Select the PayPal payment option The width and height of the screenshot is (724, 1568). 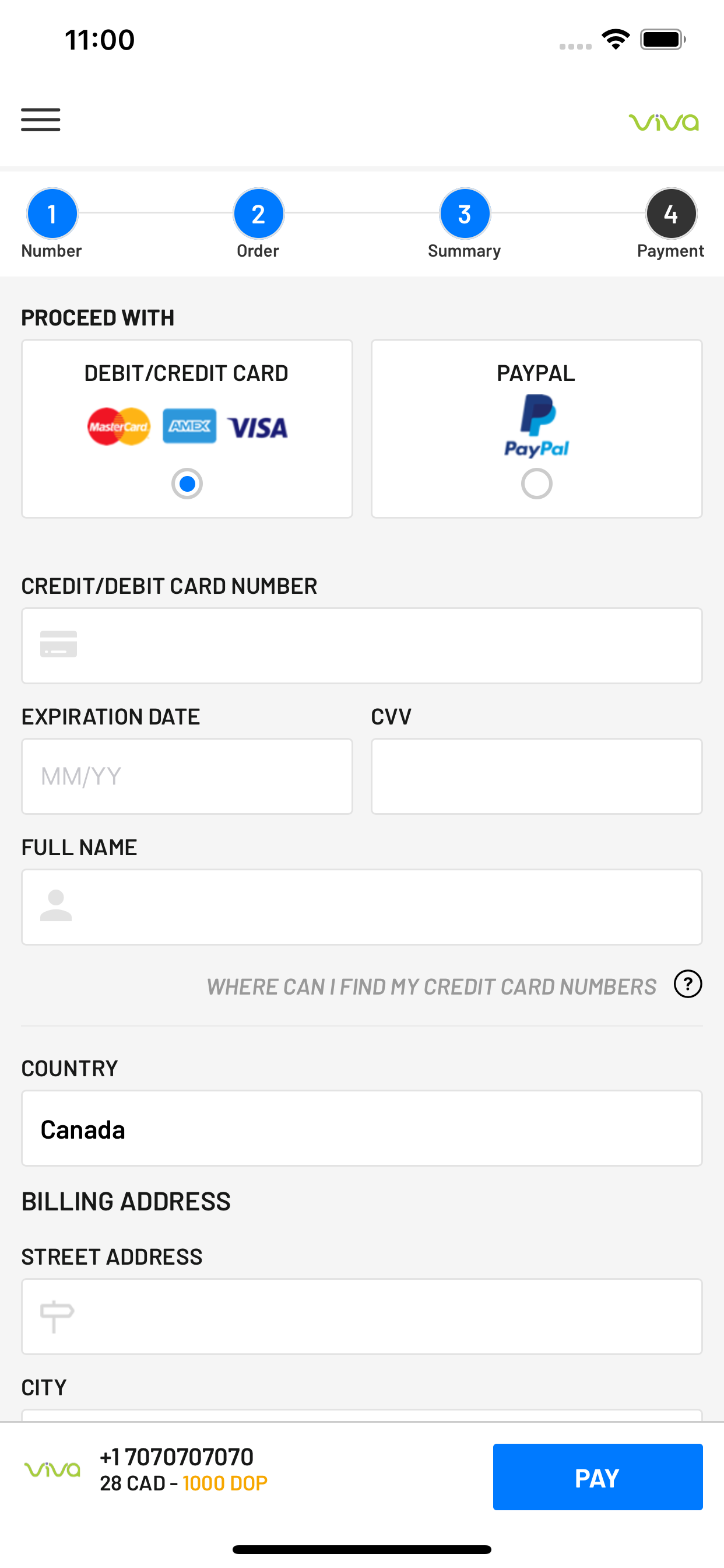coord(536,482)
